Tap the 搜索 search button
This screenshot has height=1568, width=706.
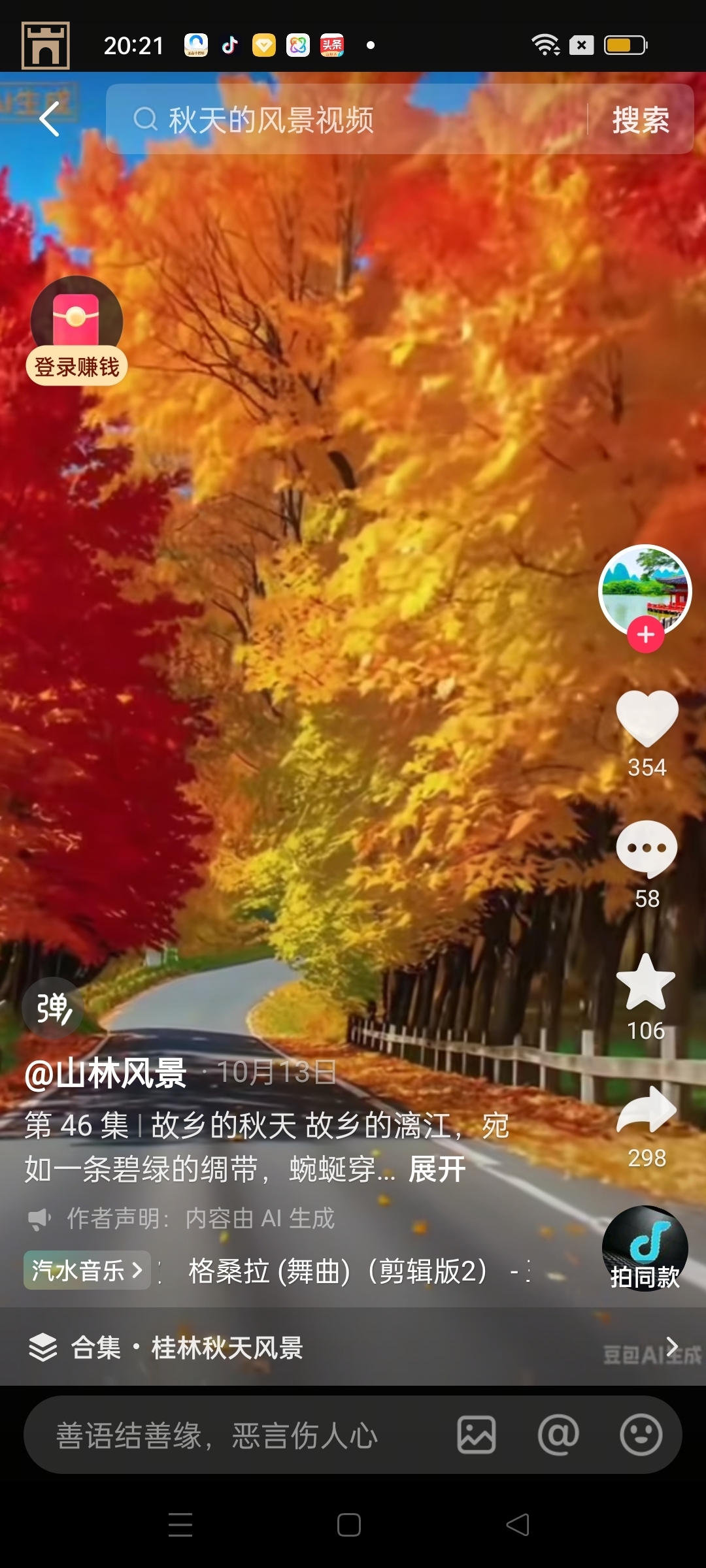639,119
